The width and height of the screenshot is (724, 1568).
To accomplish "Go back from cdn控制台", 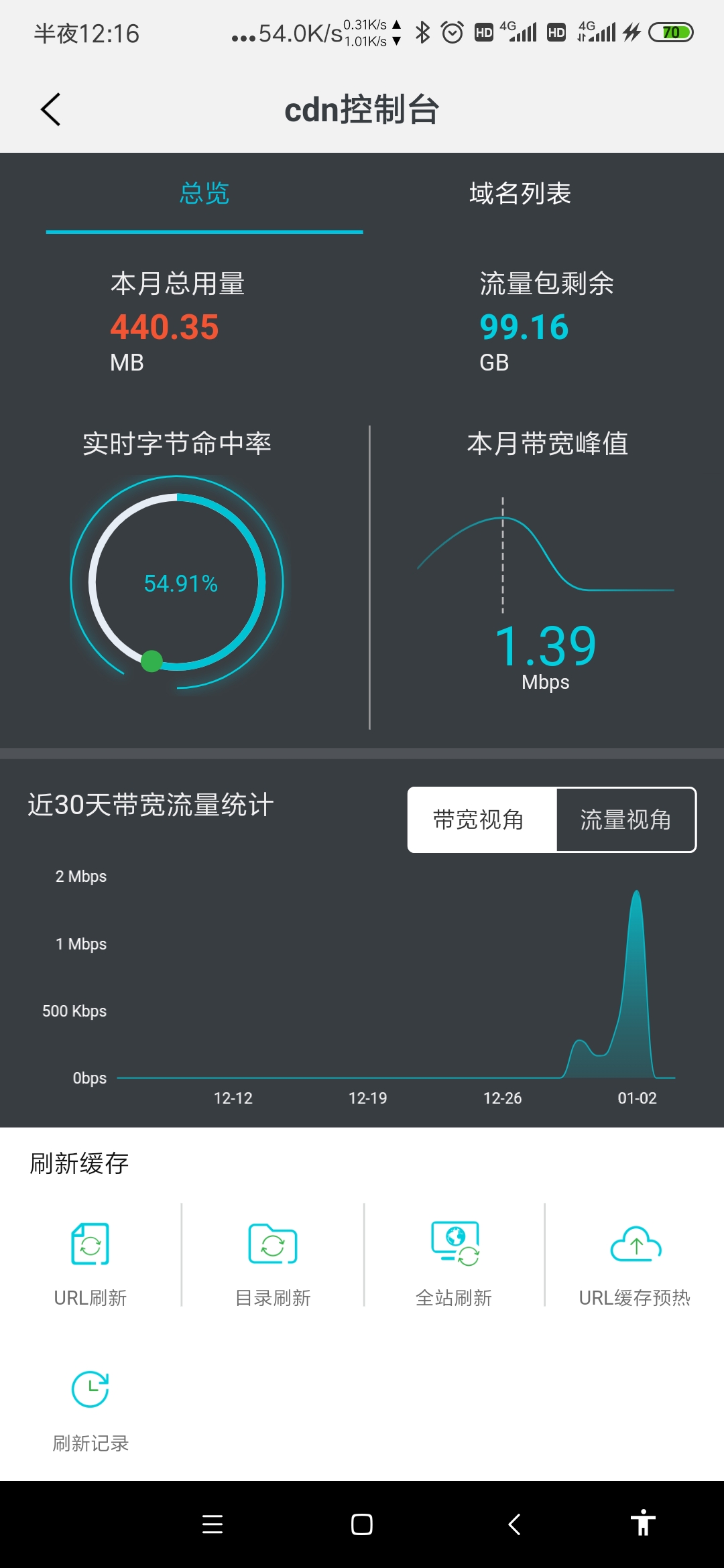I will click(x=51, y=109).
